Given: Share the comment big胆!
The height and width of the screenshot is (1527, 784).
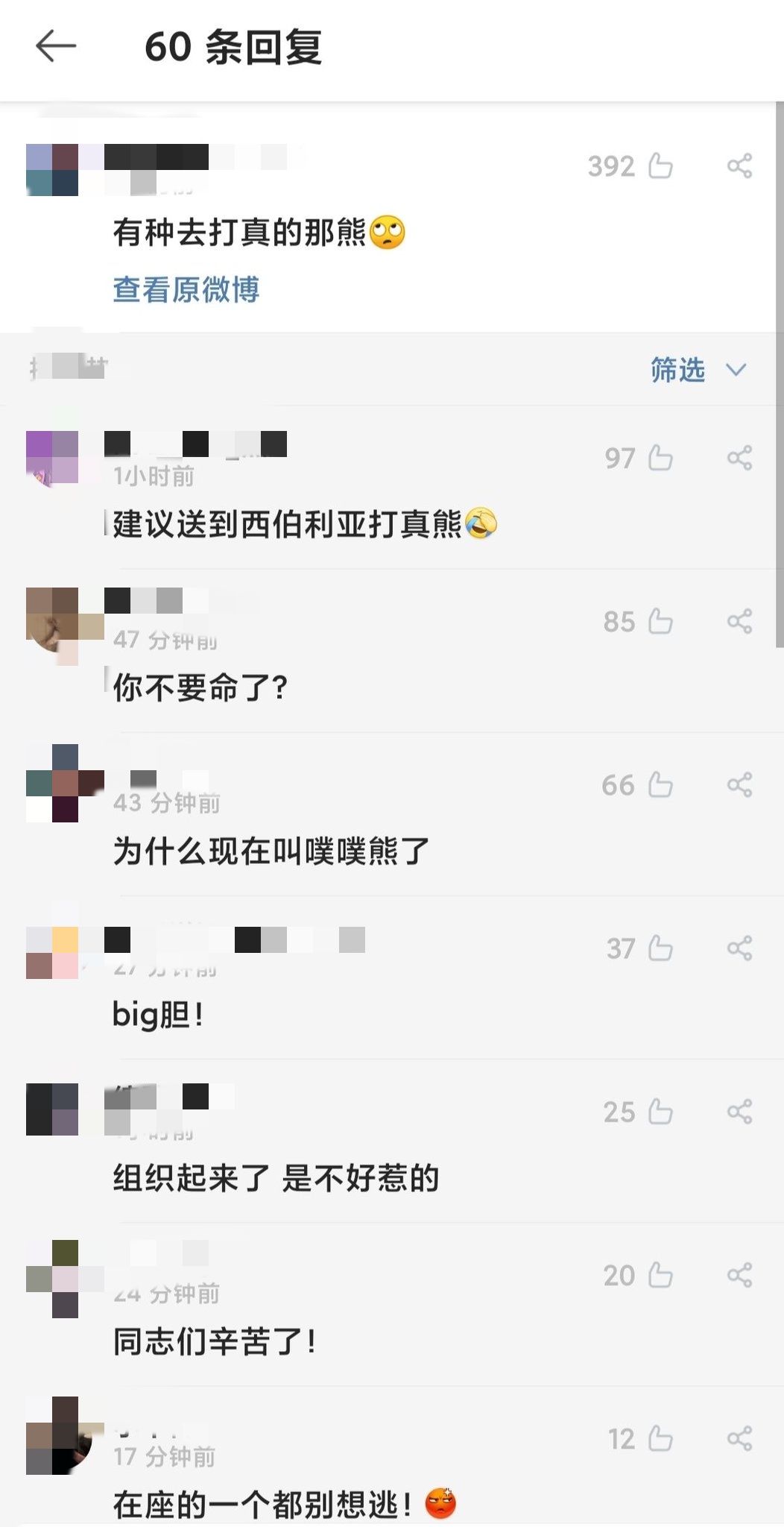Looking at the screenshot, I should click(x=739, y=948).
